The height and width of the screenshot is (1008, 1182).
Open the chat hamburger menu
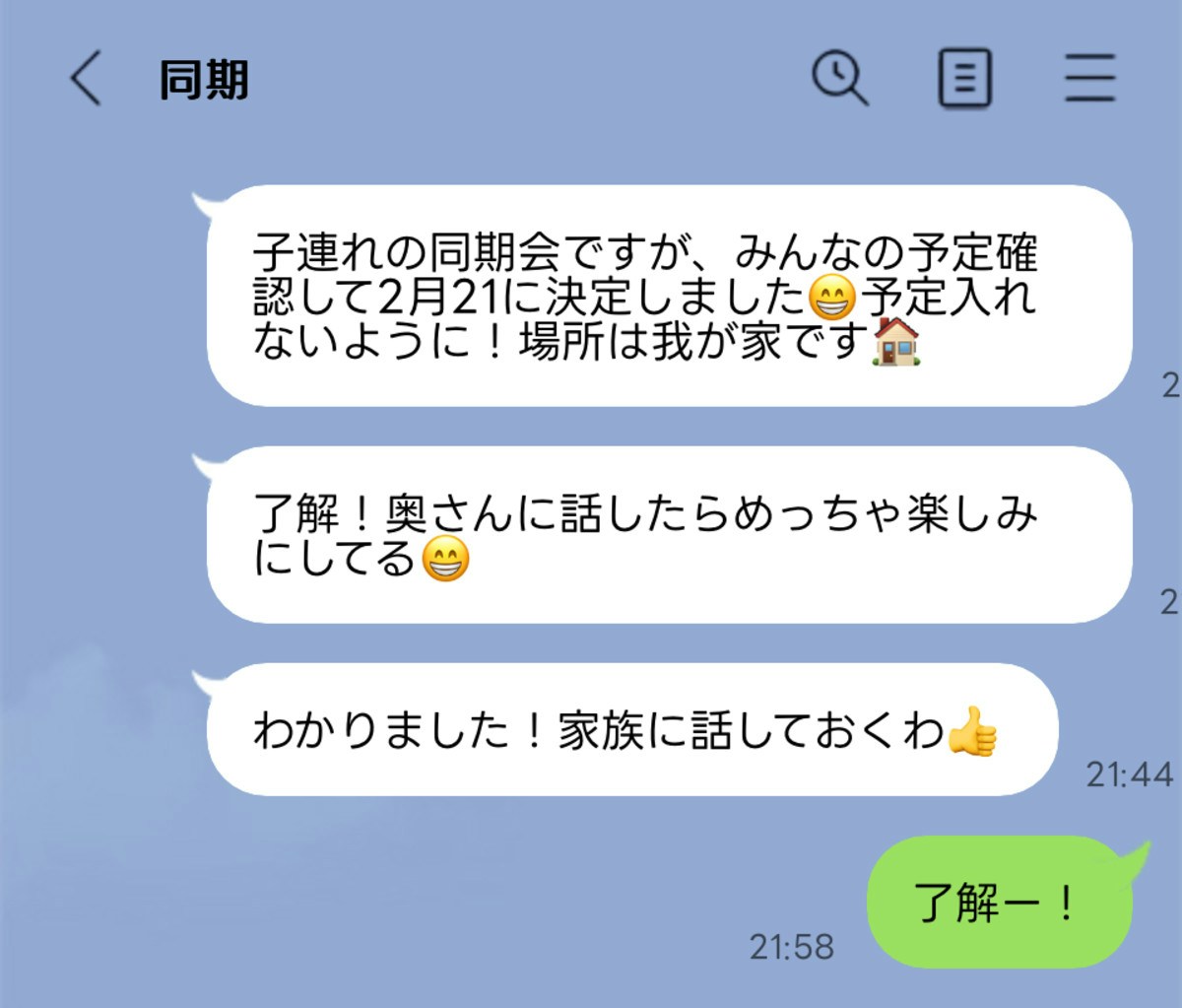(x=1089, y=78)
